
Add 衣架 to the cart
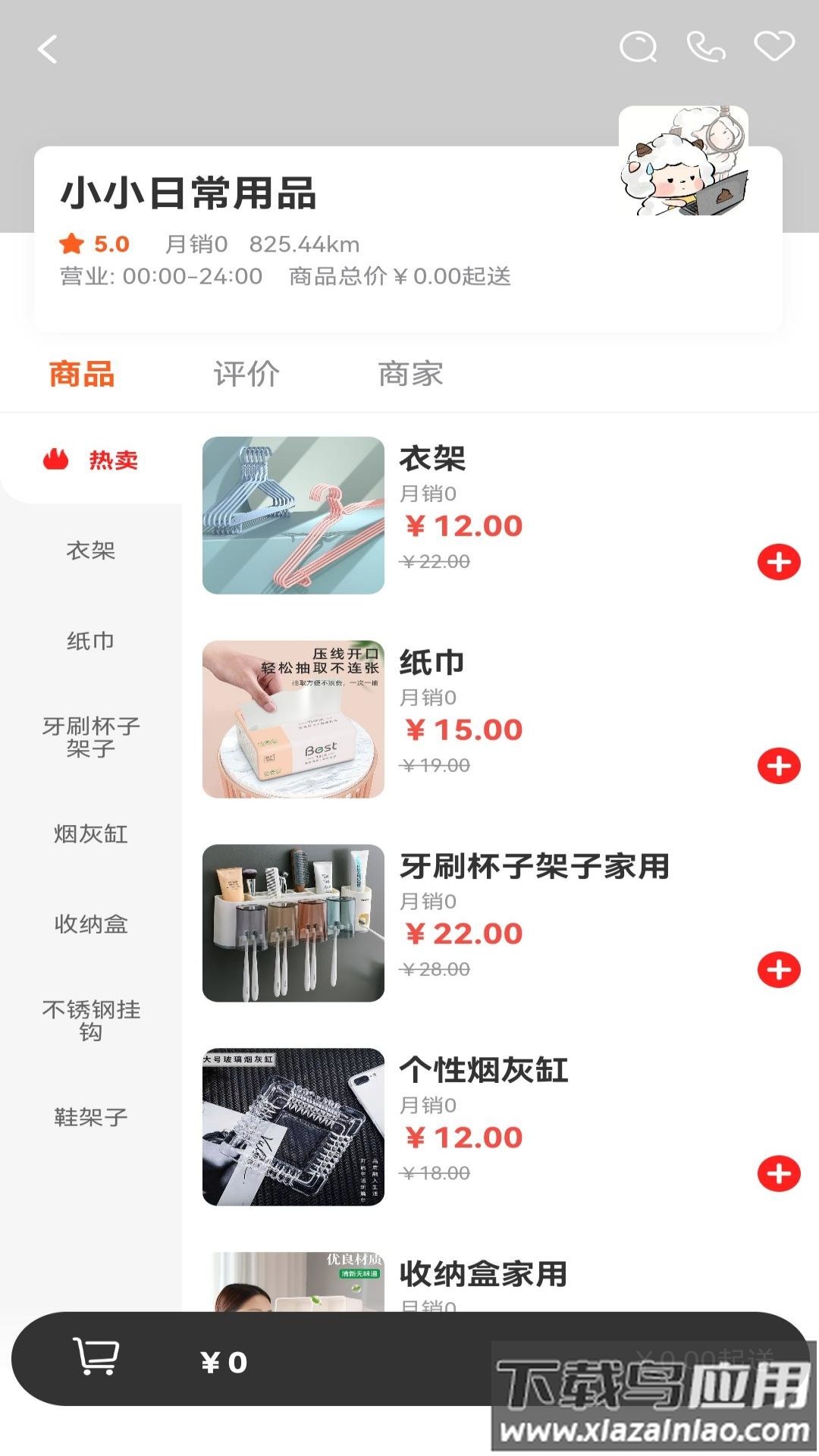click(779, 562)
